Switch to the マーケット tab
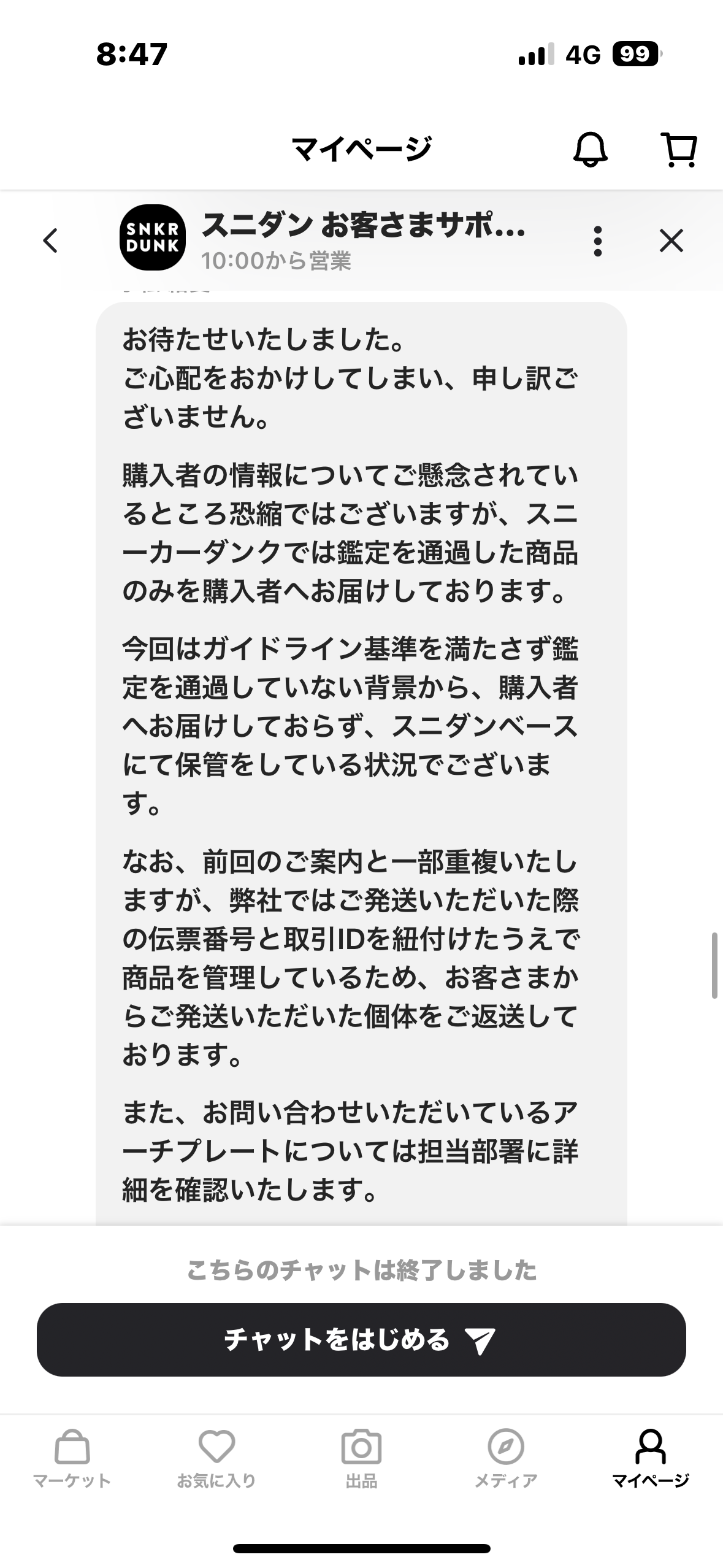723x1568 pixels. coord(72,1459)
